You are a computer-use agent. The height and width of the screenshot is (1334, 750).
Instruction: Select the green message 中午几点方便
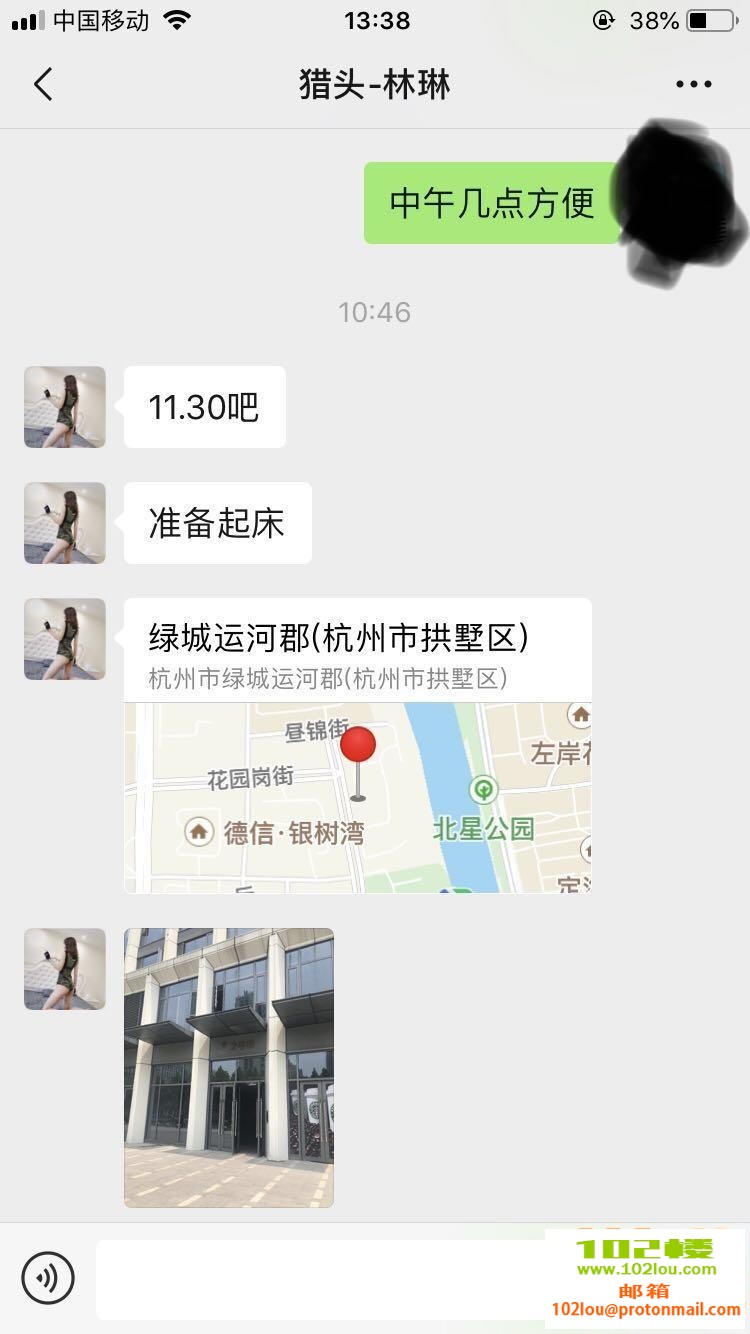(x=491, y=203)
